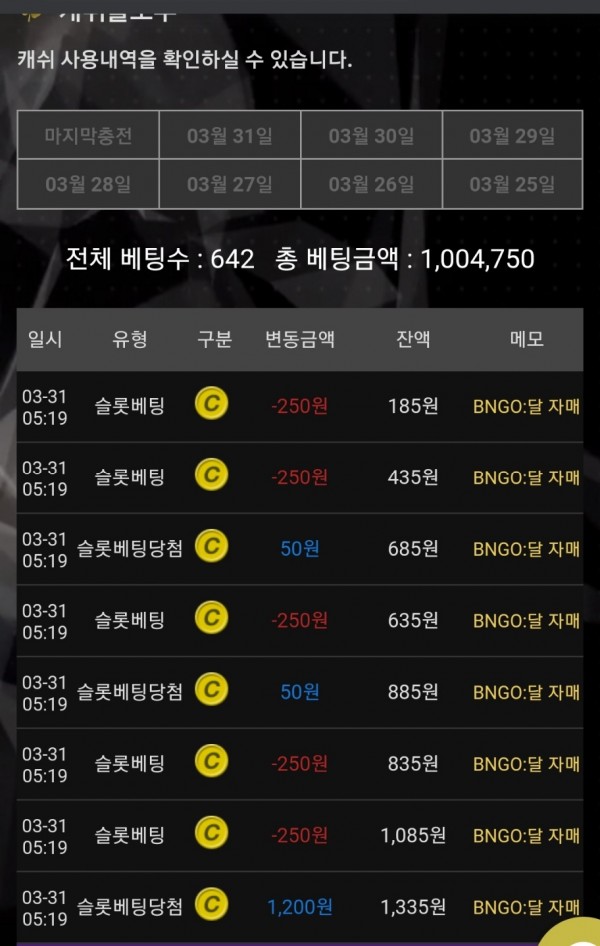View 03월 27일 cash history
This screenshot has height=946, width=600.
(229, 184)
